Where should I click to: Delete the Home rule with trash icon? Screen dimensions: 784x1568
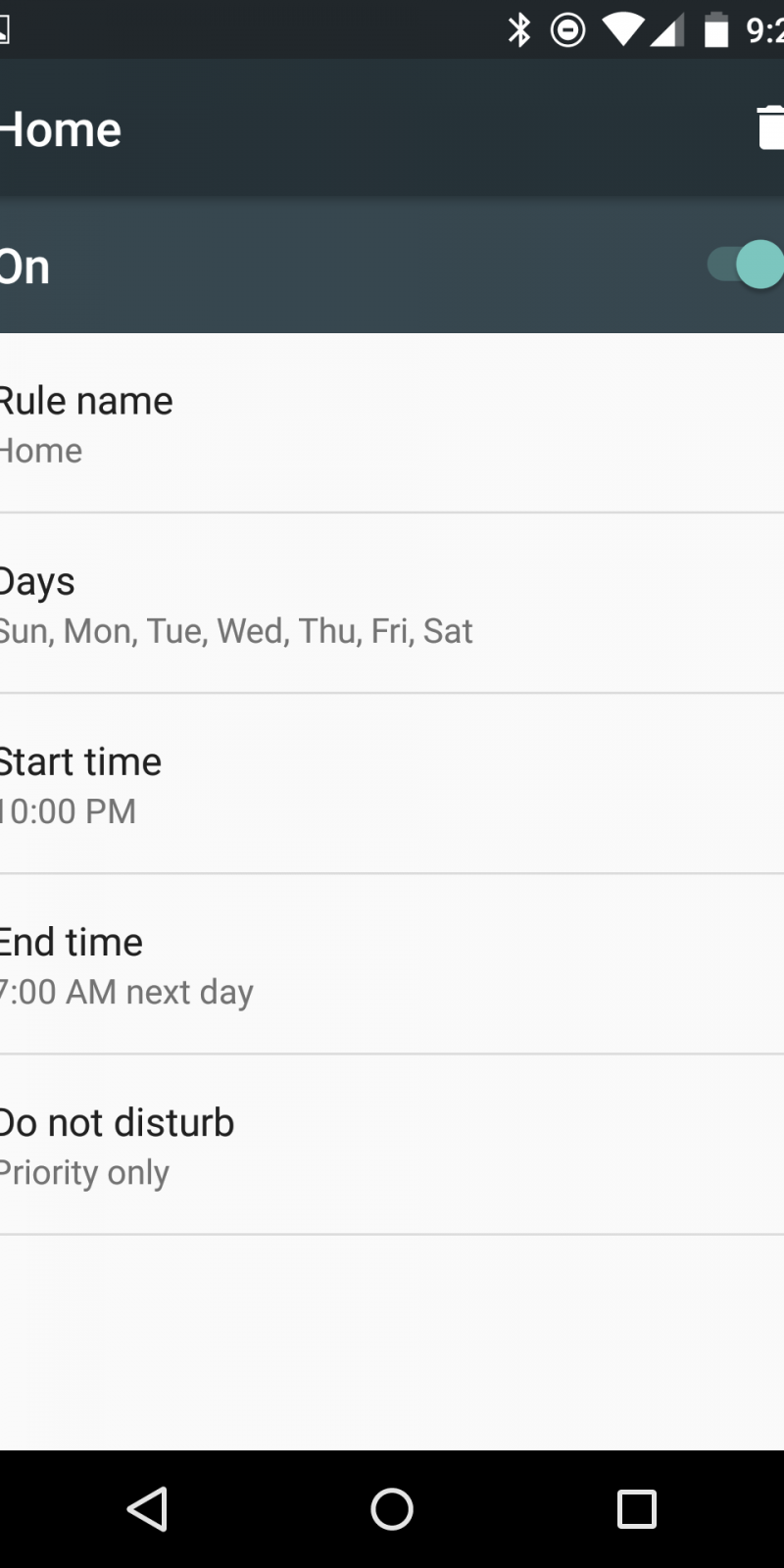[x=770, y=128]
